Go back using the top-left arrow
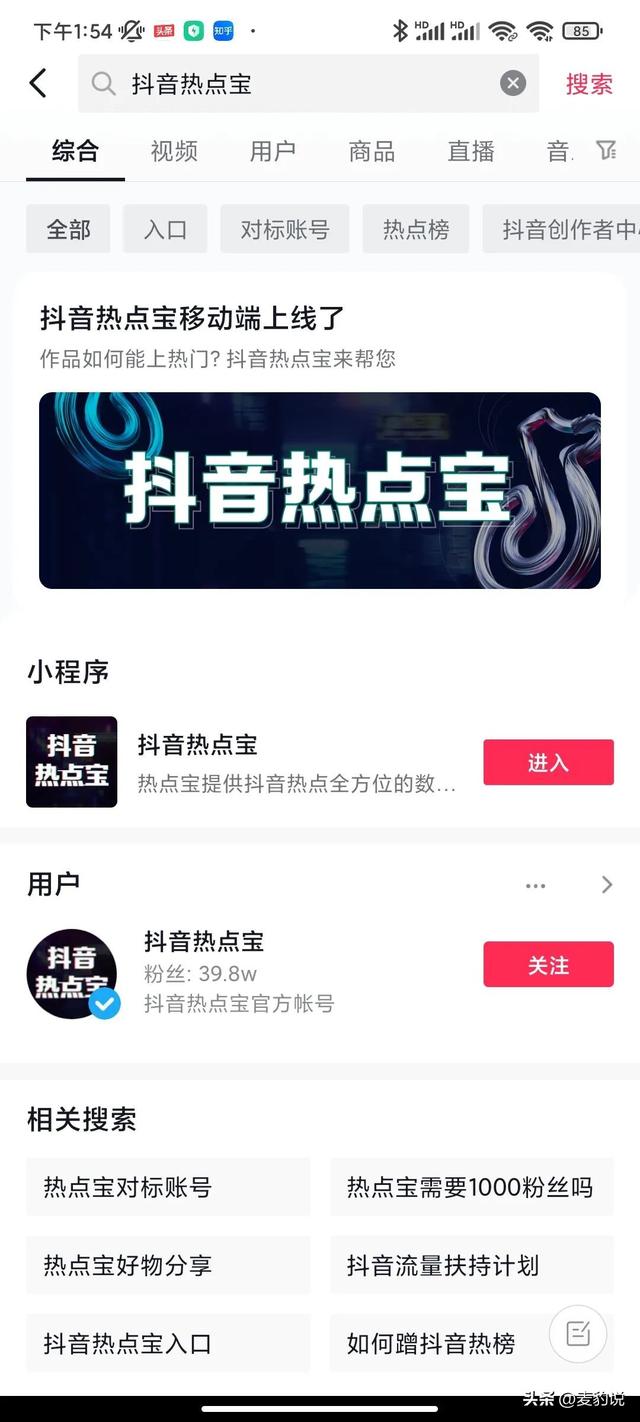Screen dimensions: 640x1422 38,83
